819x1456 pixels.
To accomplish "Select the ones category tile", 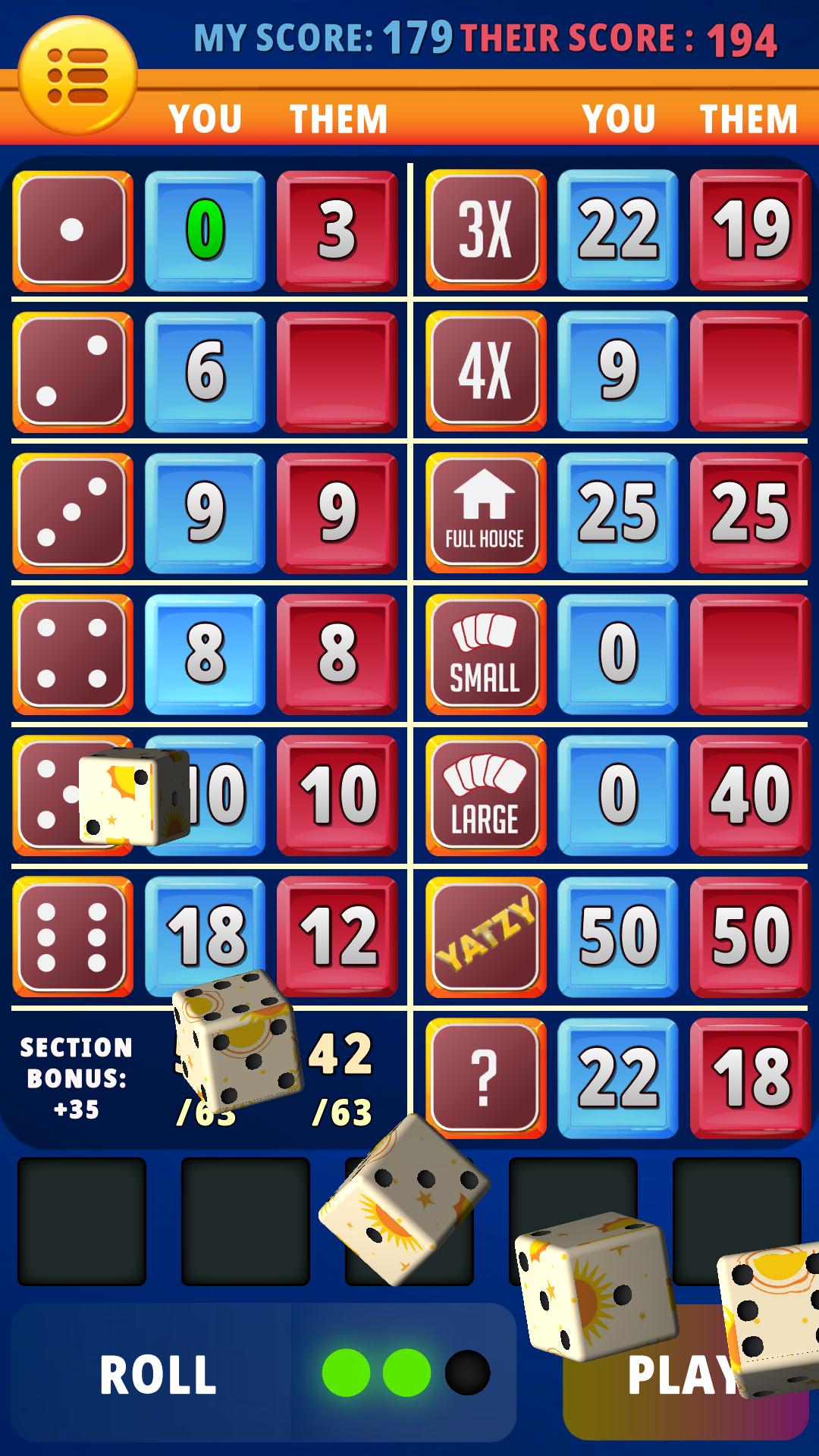I will pyautogui.click(x=73, y=231).
